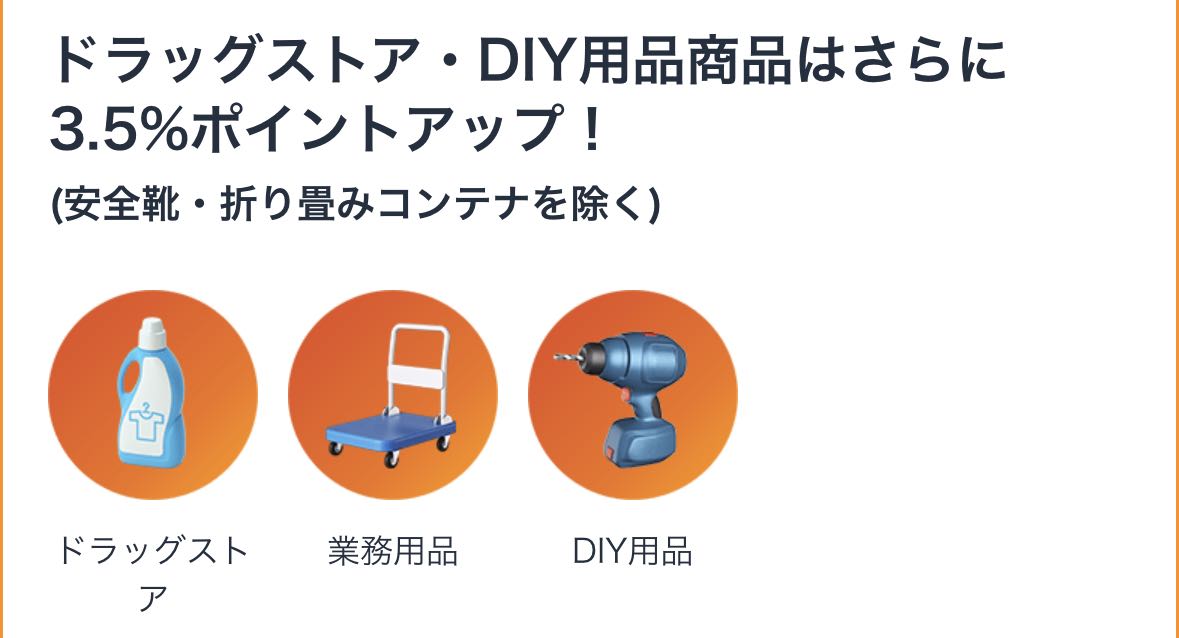Select the DIY用品 category
The width and height of the screenshot is (1179, 638).
coord(632,395)
